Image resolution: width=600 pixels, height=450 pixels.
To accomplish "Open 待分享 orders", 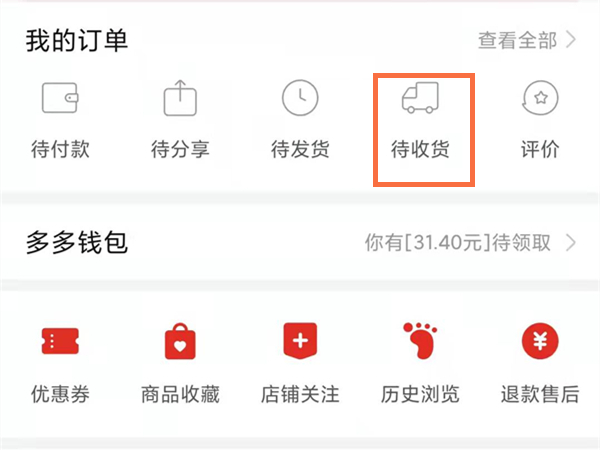I will [x=180, y=120].
